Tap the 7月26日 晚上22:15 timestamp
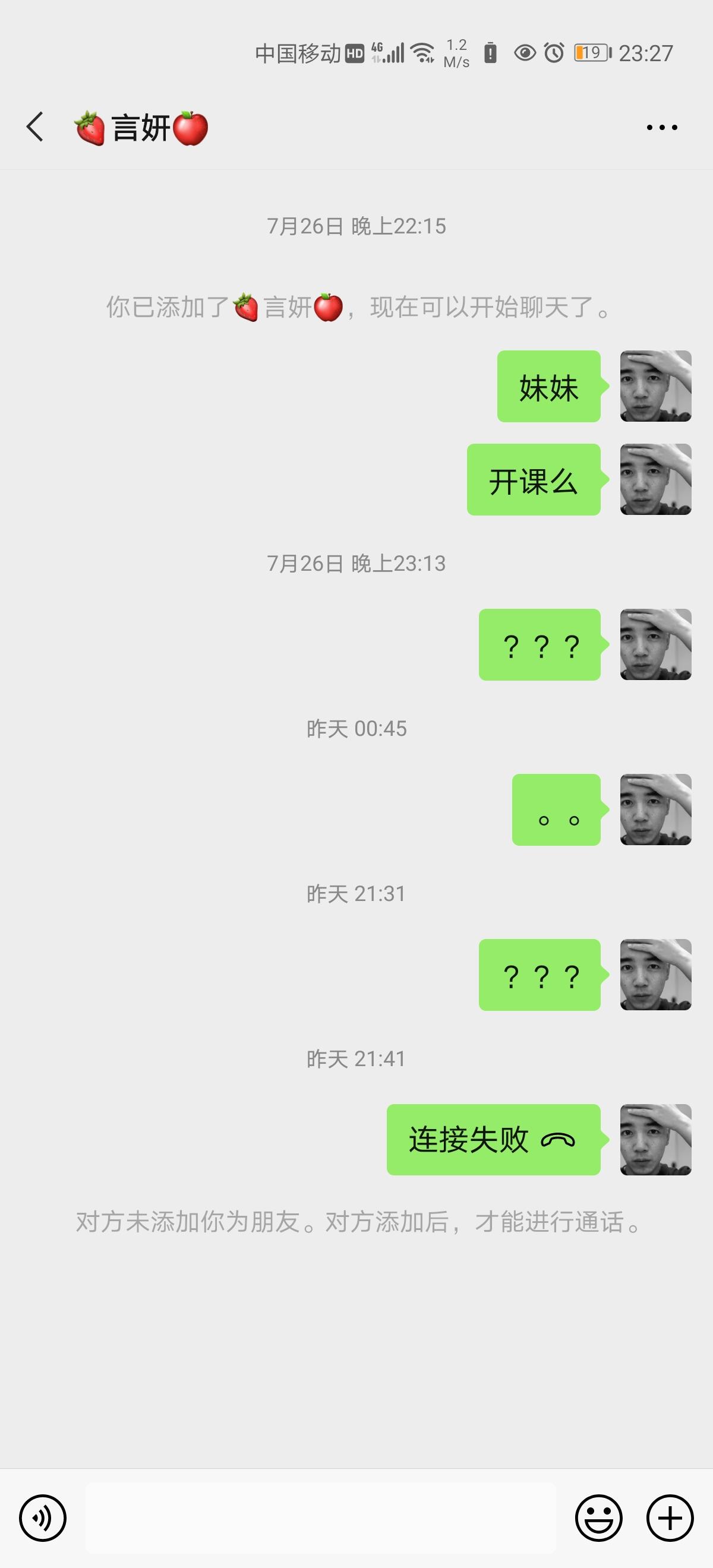Image resolution: width=713 pixels, height=1568 pixels. (356, 226)
